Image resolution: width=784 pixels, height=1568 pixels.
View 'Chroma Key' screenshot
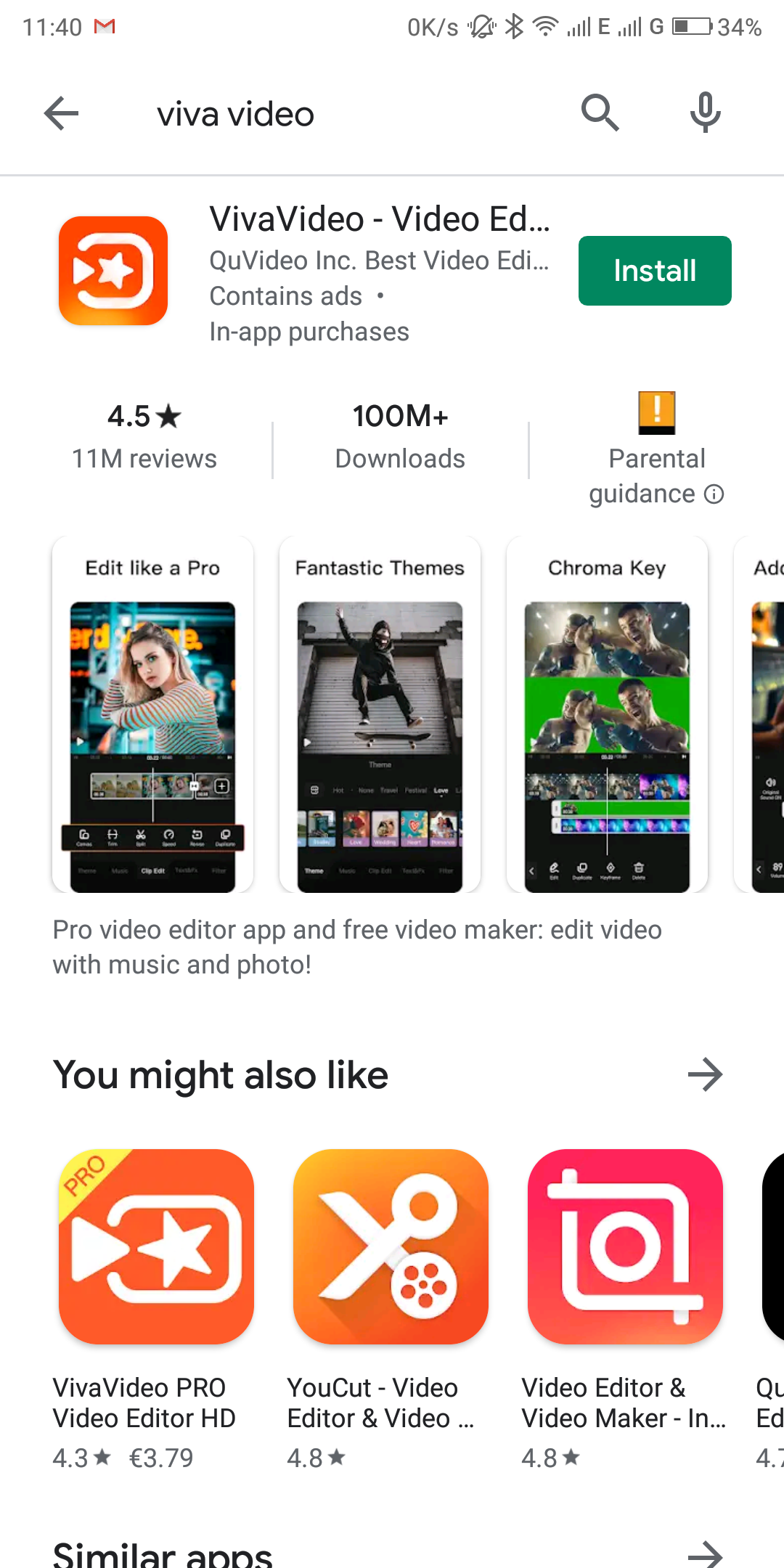(607, 714)
